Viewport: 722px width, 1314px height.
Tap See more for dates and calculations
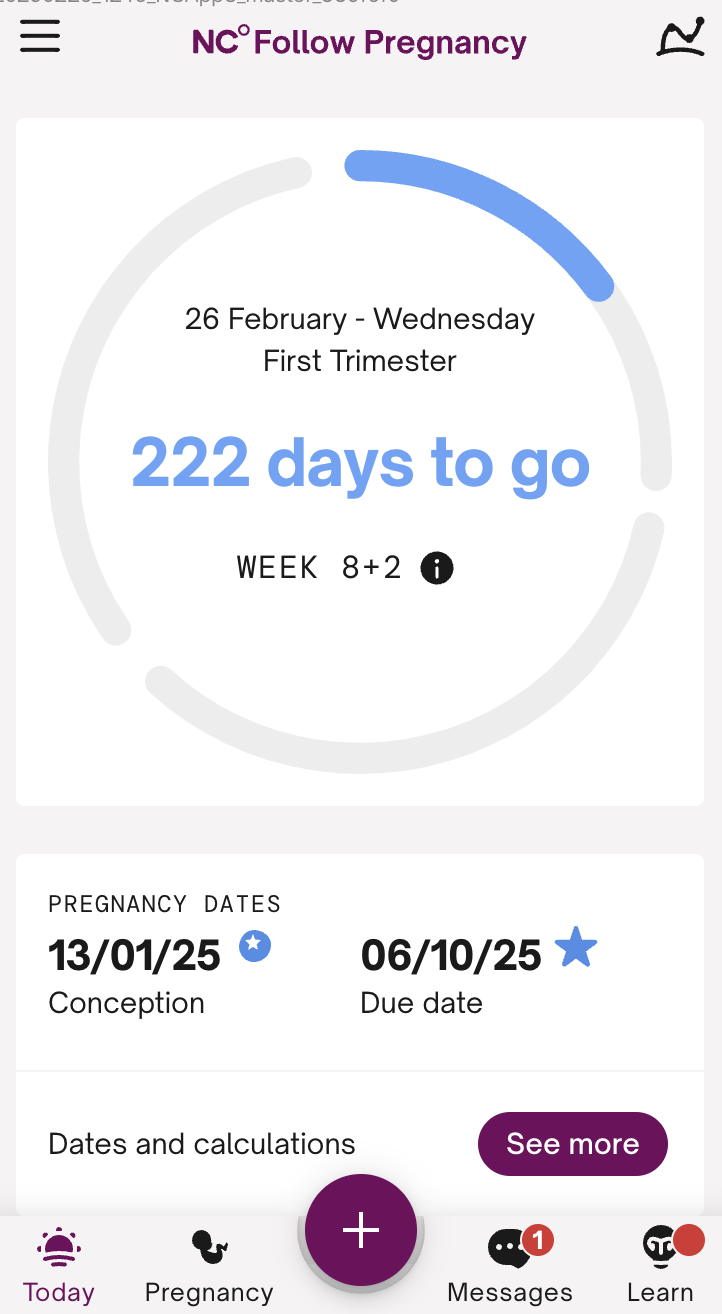pos(572,1144)
